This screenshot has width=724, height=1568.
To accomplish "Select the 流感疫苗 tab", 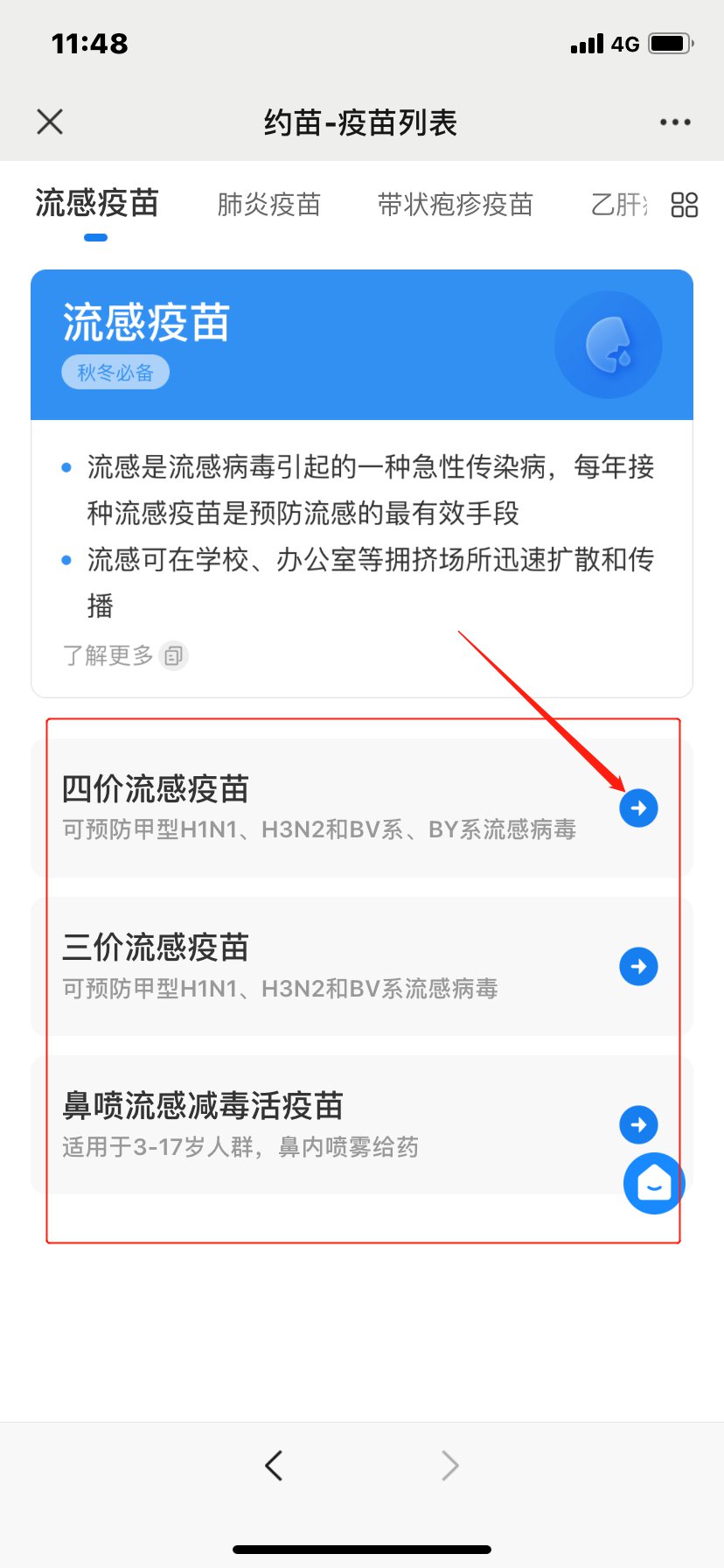I will click(96, 203).
